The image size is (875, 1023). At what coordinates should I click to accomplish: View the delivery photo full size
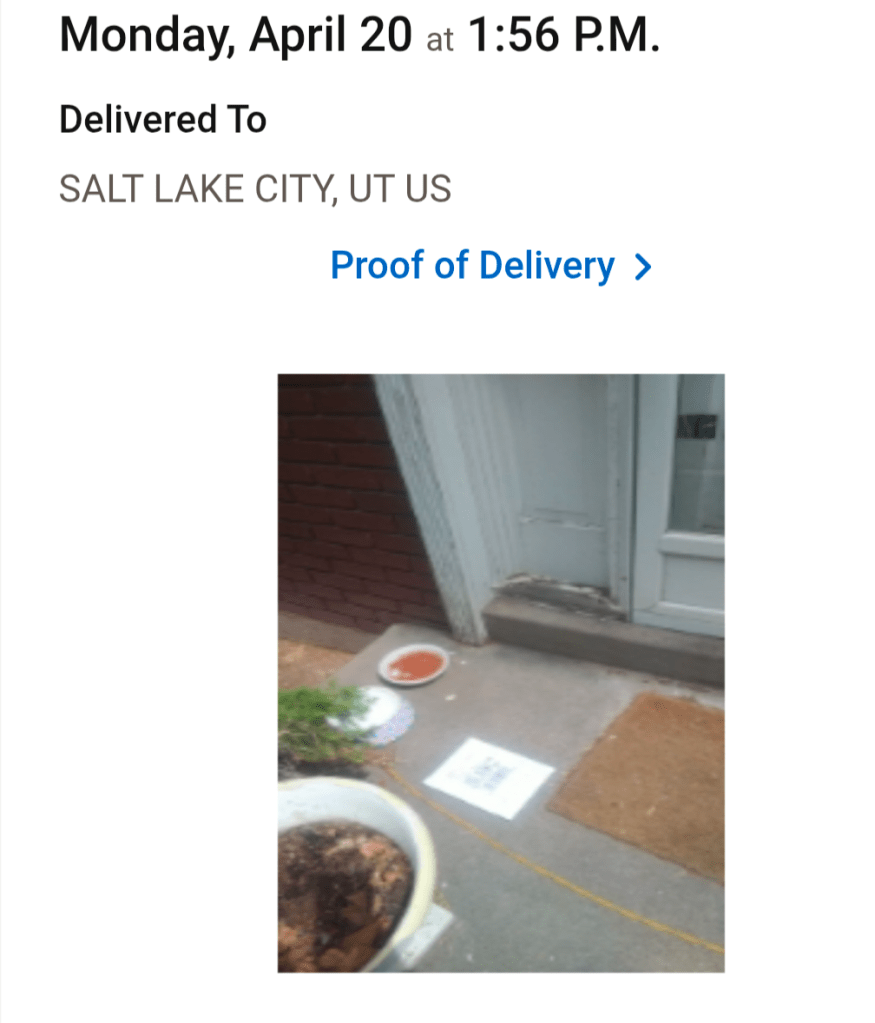tap(500, 672)
